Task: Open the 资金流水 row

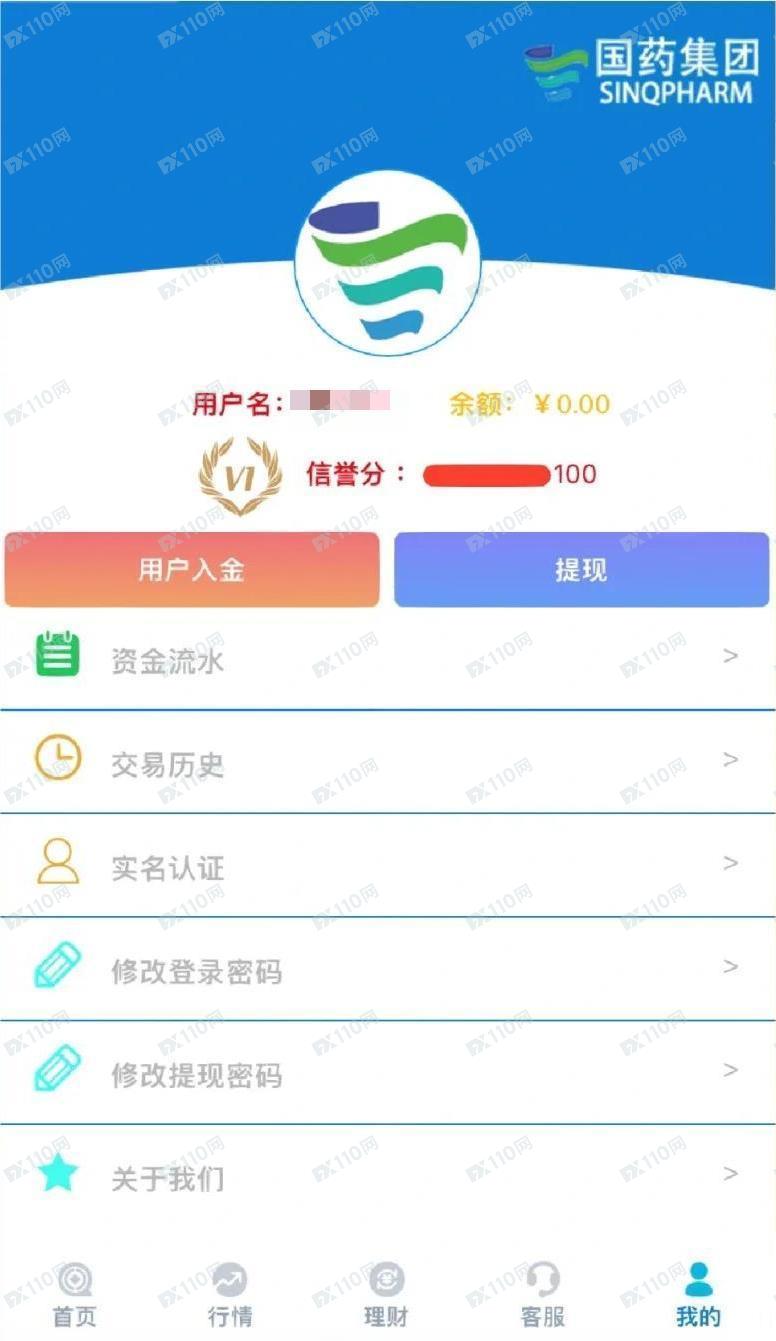Action: (x=387, y=660)
